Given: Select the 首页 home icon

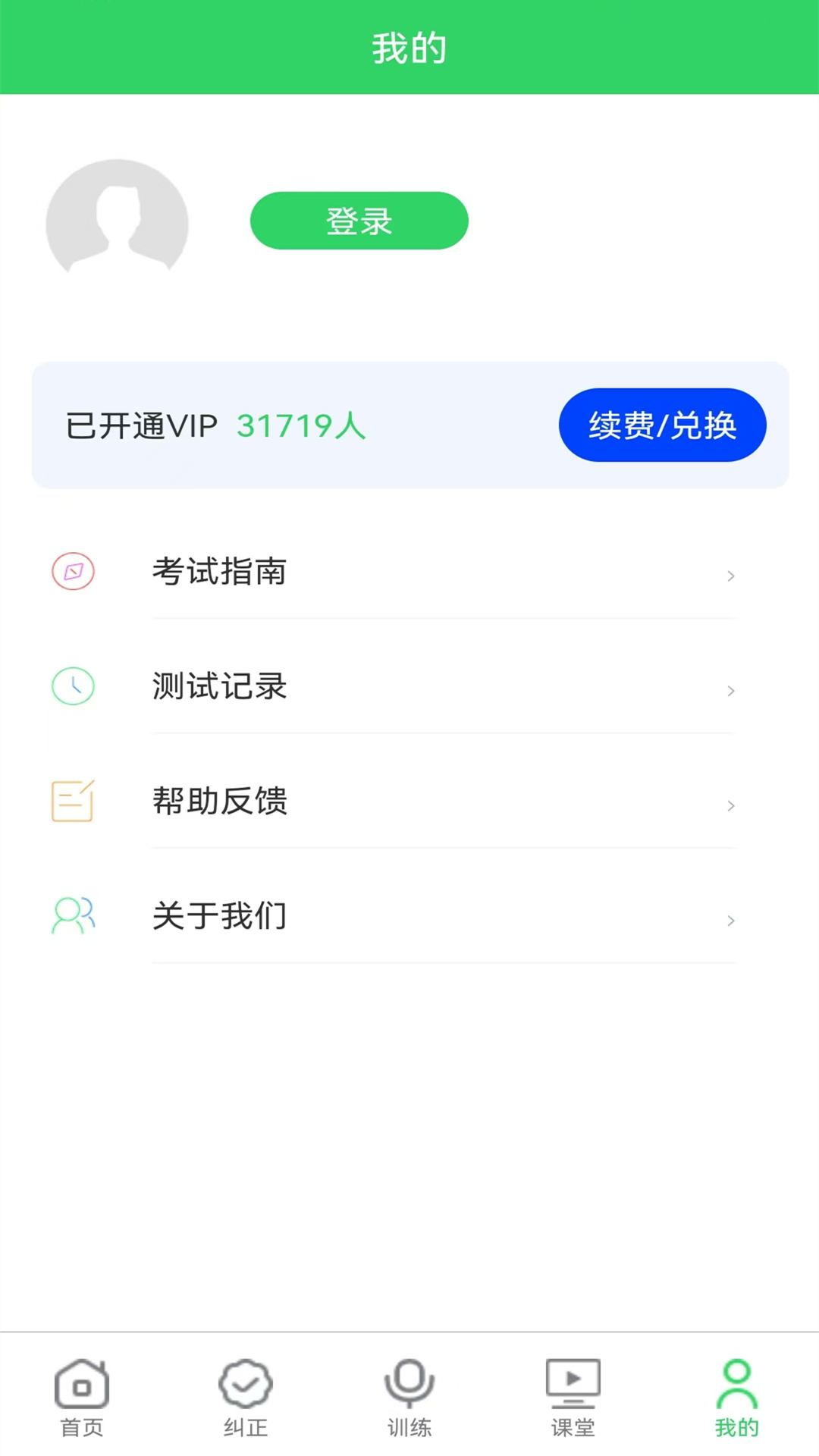Looking at the screenshot, I should (x=81, y=1382).
